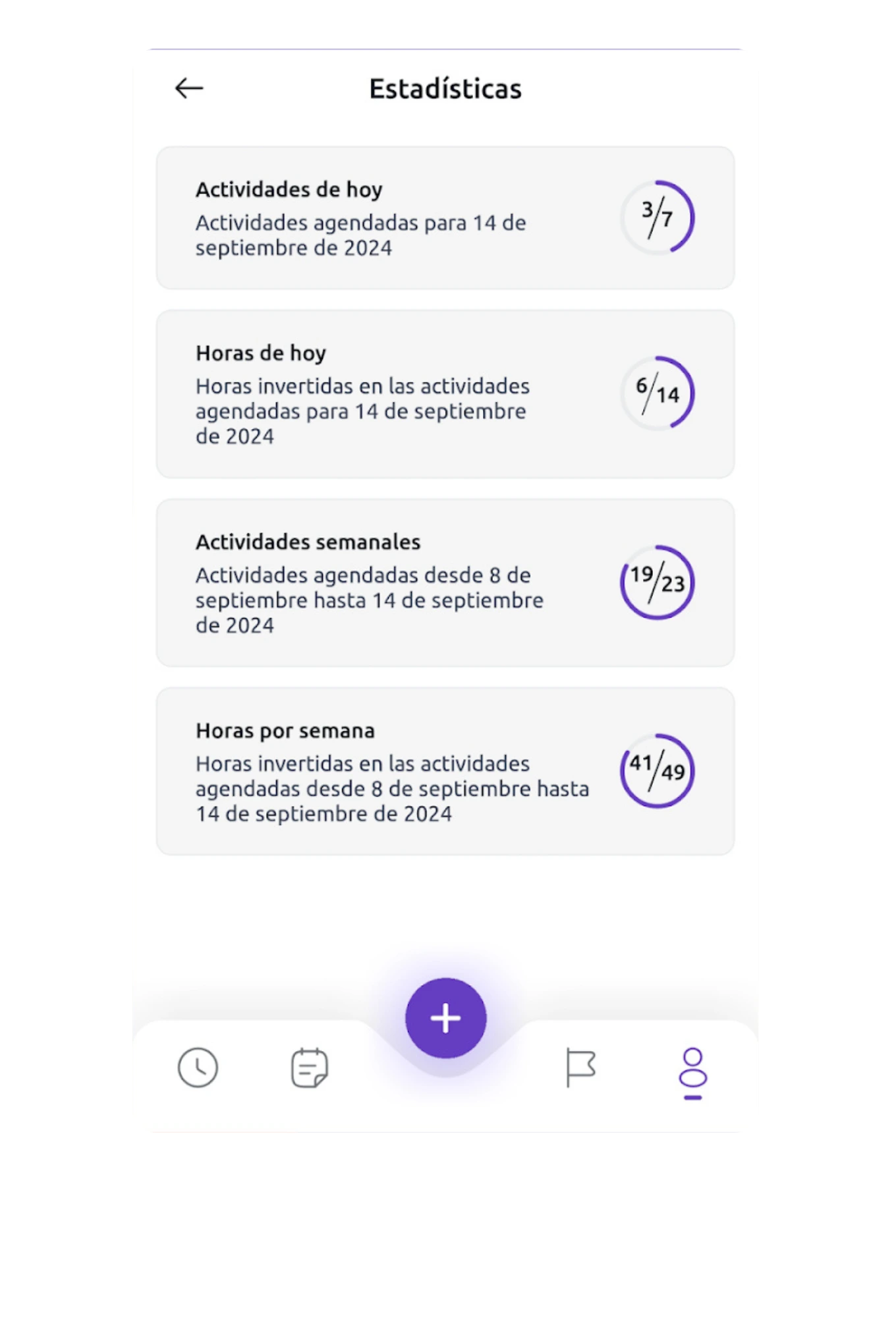Tap the Actividades de hoy heading text
The width and height of the screenshot is (896, 1318).
(289, 189)
